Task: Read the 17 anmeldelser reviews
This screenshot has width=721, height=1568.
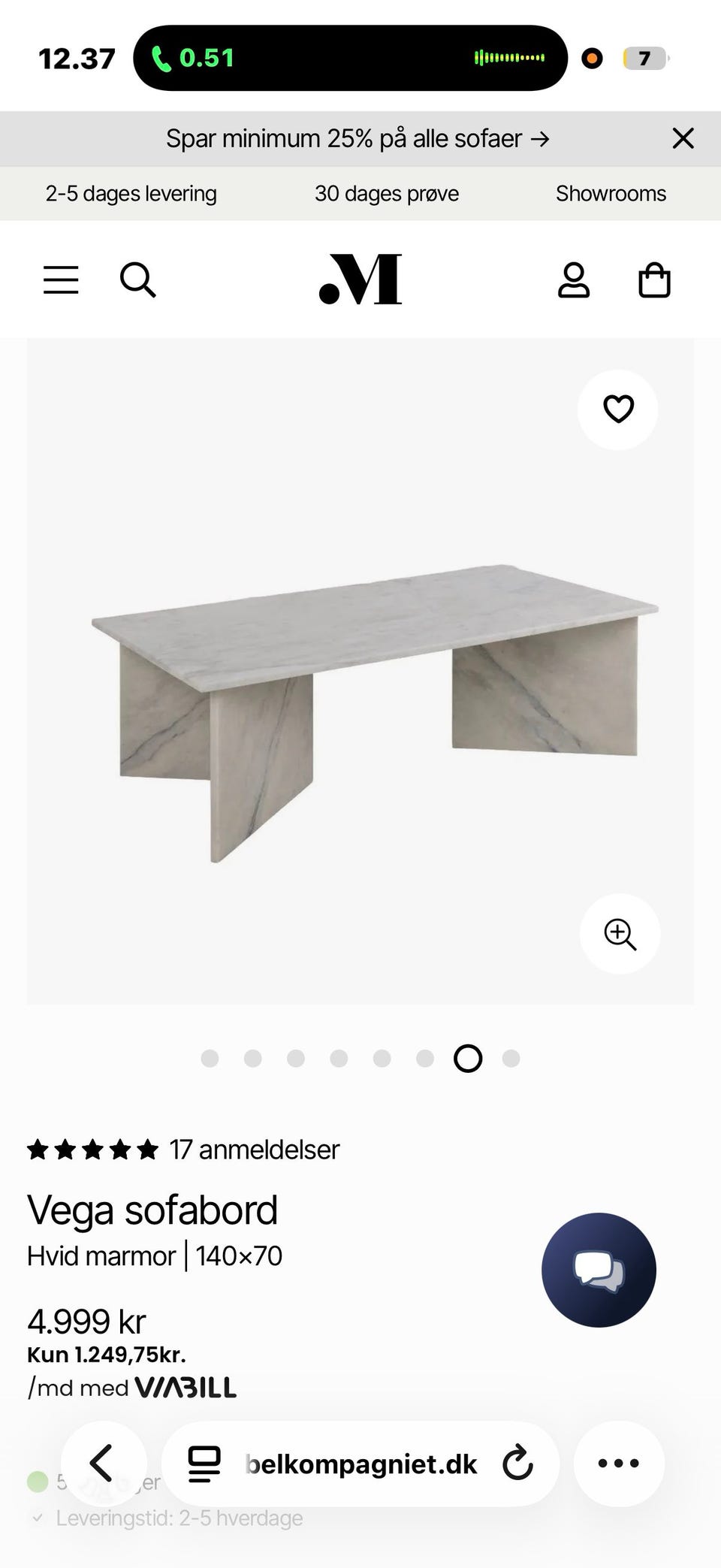Action: 254,1150
